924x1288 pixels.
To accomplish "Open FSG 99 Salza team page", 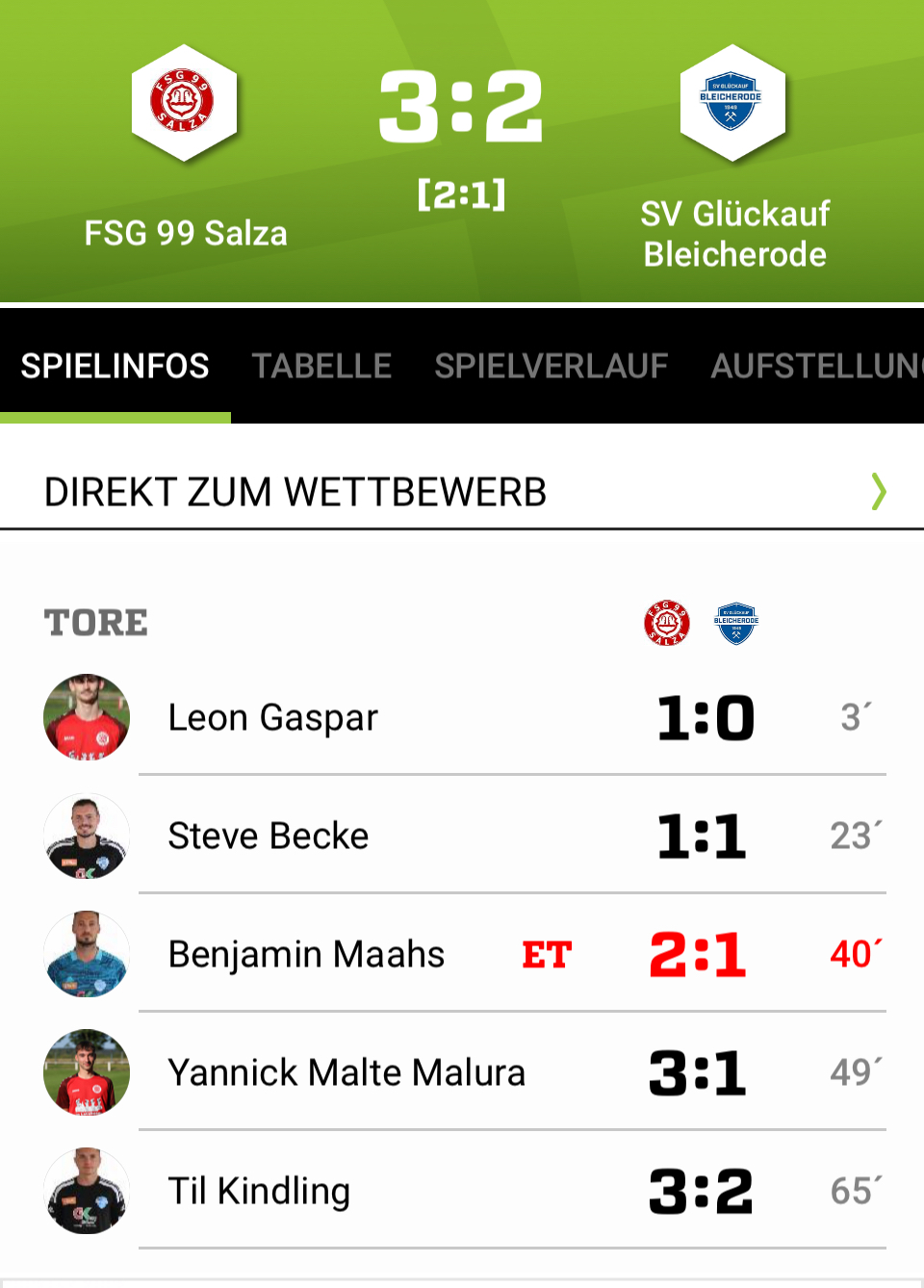I will pos(185,144).
